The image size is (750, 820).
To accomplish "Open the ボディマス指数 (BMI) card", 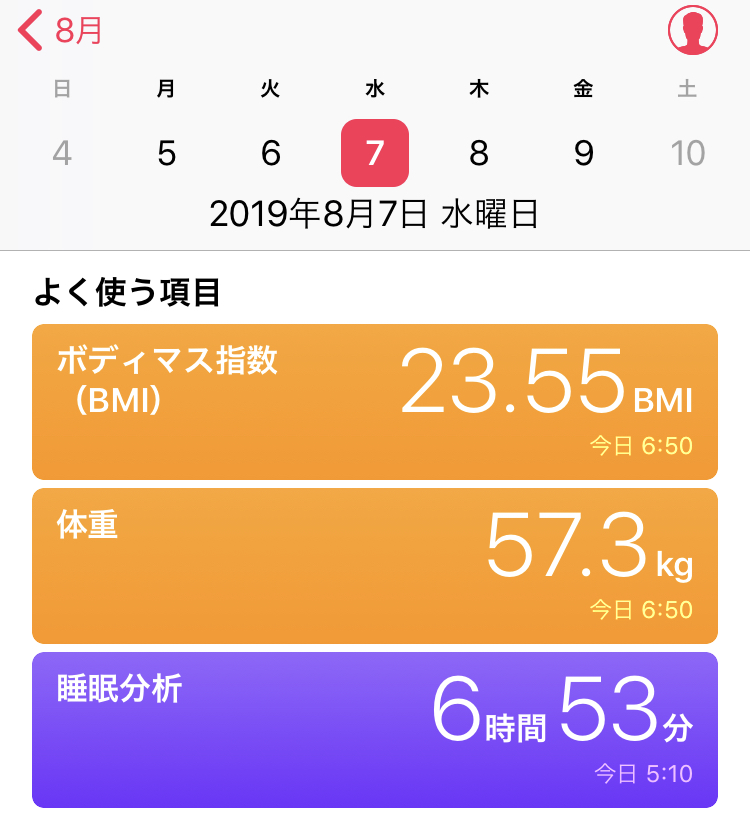I will (375, 402).
